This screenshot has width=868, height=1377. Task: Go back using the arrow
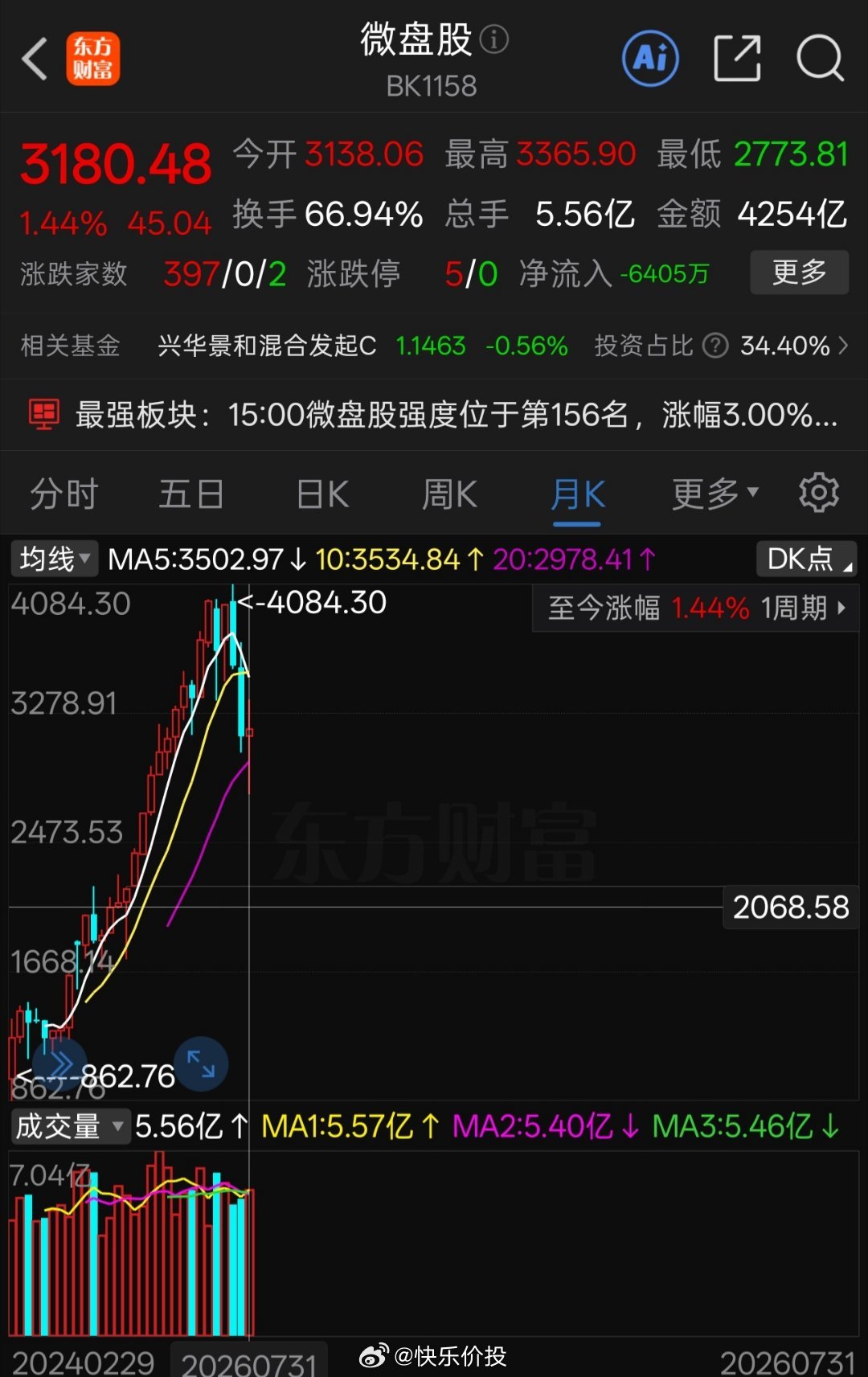tap(35, 59)
